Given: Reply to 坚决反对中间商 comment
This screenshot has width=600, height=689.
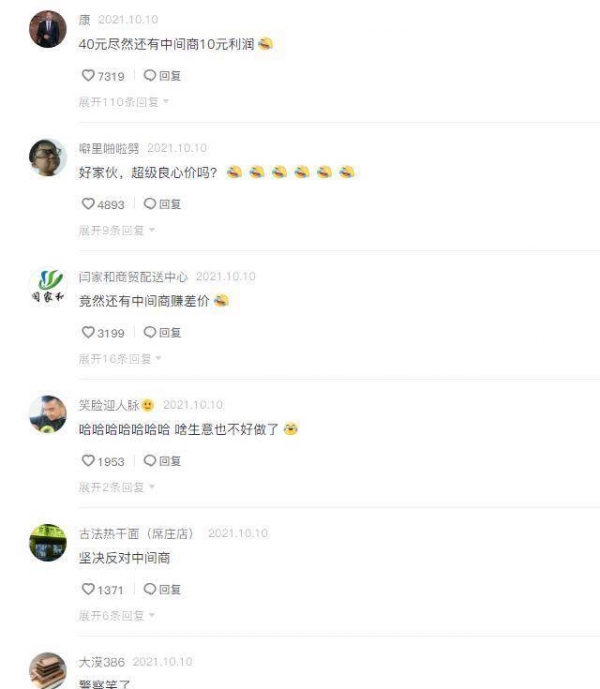Looking at the screenshot, I should coord(162,590).
